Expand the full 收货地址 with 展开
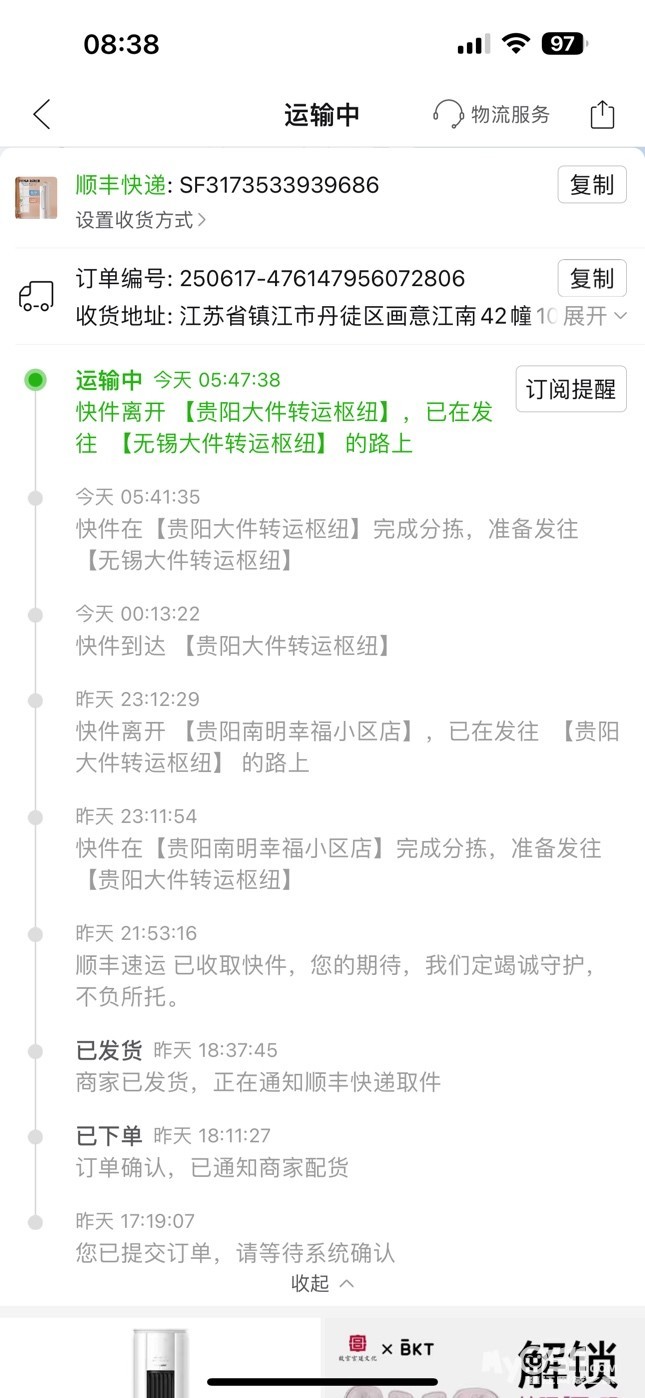Screen dimensions: 645x1398 pos(595,316)
